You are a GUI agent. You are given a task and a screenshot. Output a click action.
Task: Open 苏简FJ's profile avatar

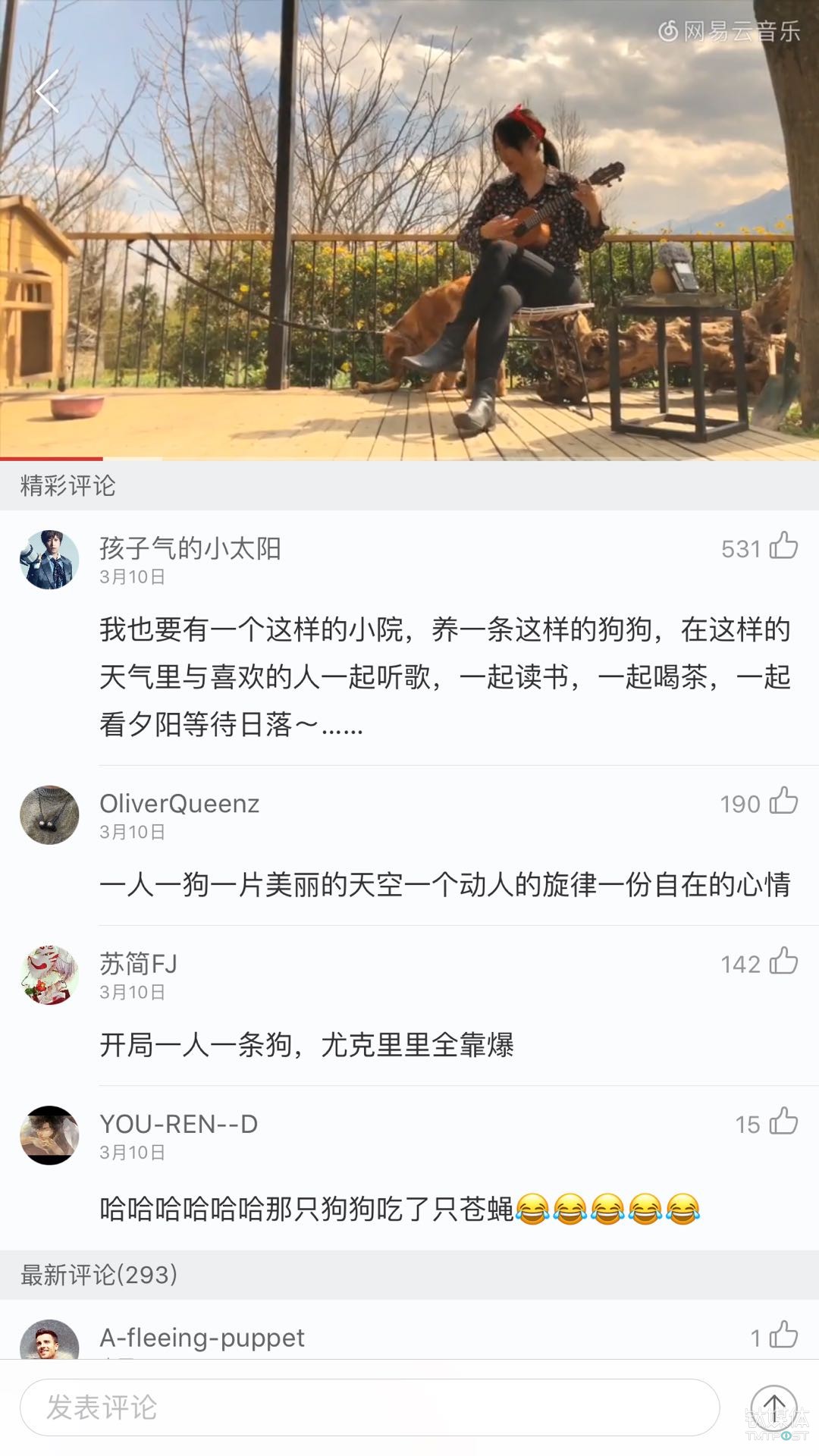(49, 974)
